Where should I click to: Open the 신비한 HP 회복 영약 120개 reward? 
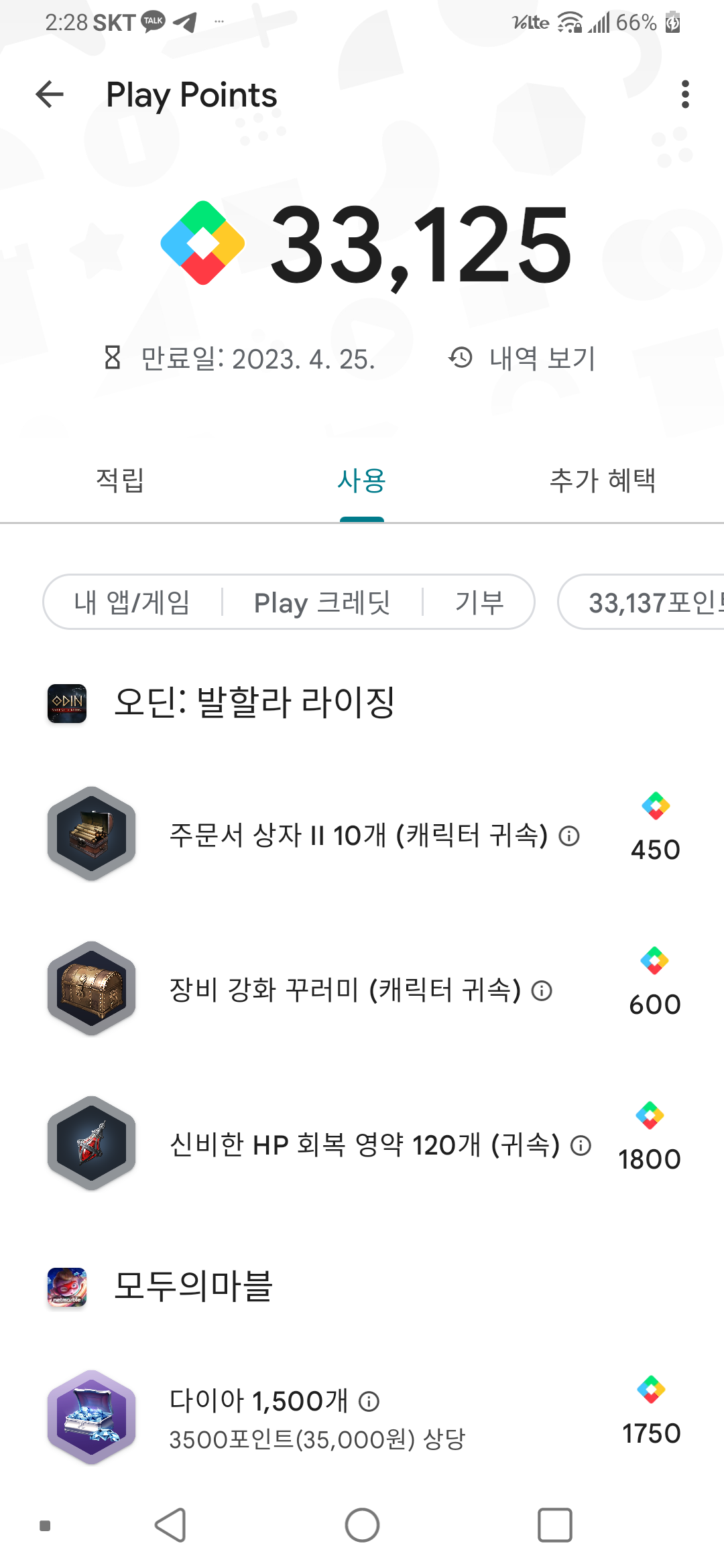[x=364, y=1145]
